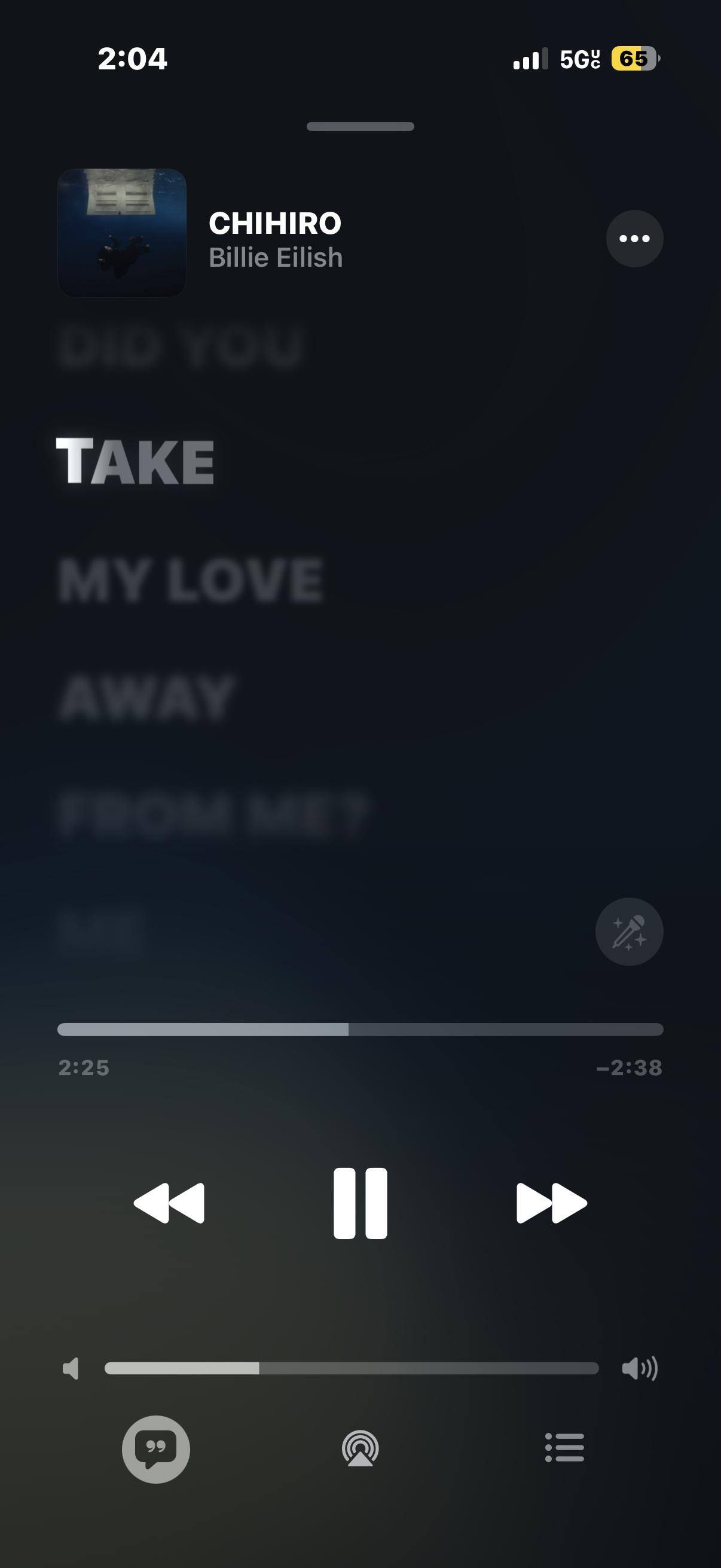Toggle the Apple Music Sing microphone

click(628, 931)
